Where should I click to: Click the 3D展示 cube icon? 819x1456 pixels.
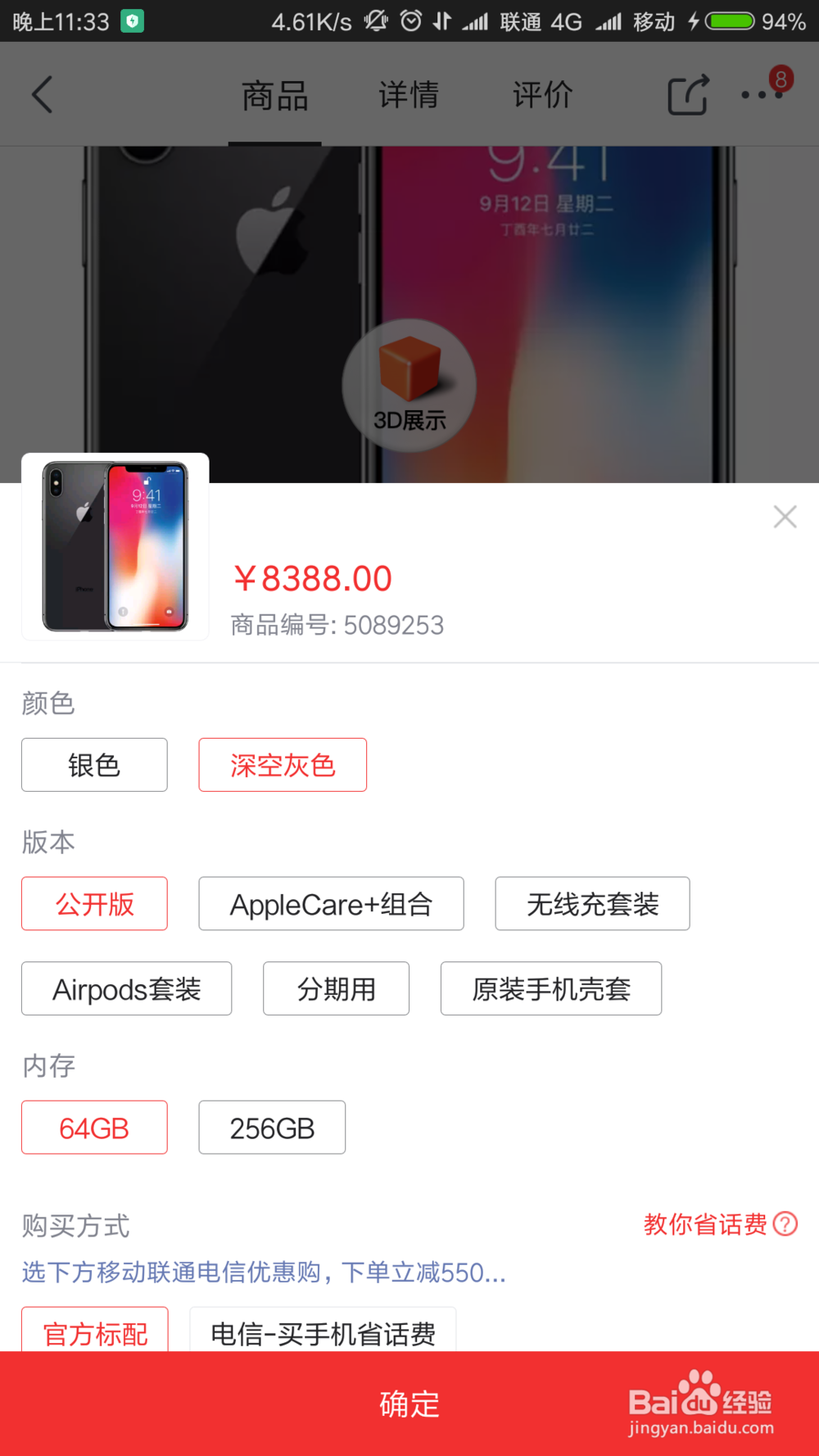[409, 387]
